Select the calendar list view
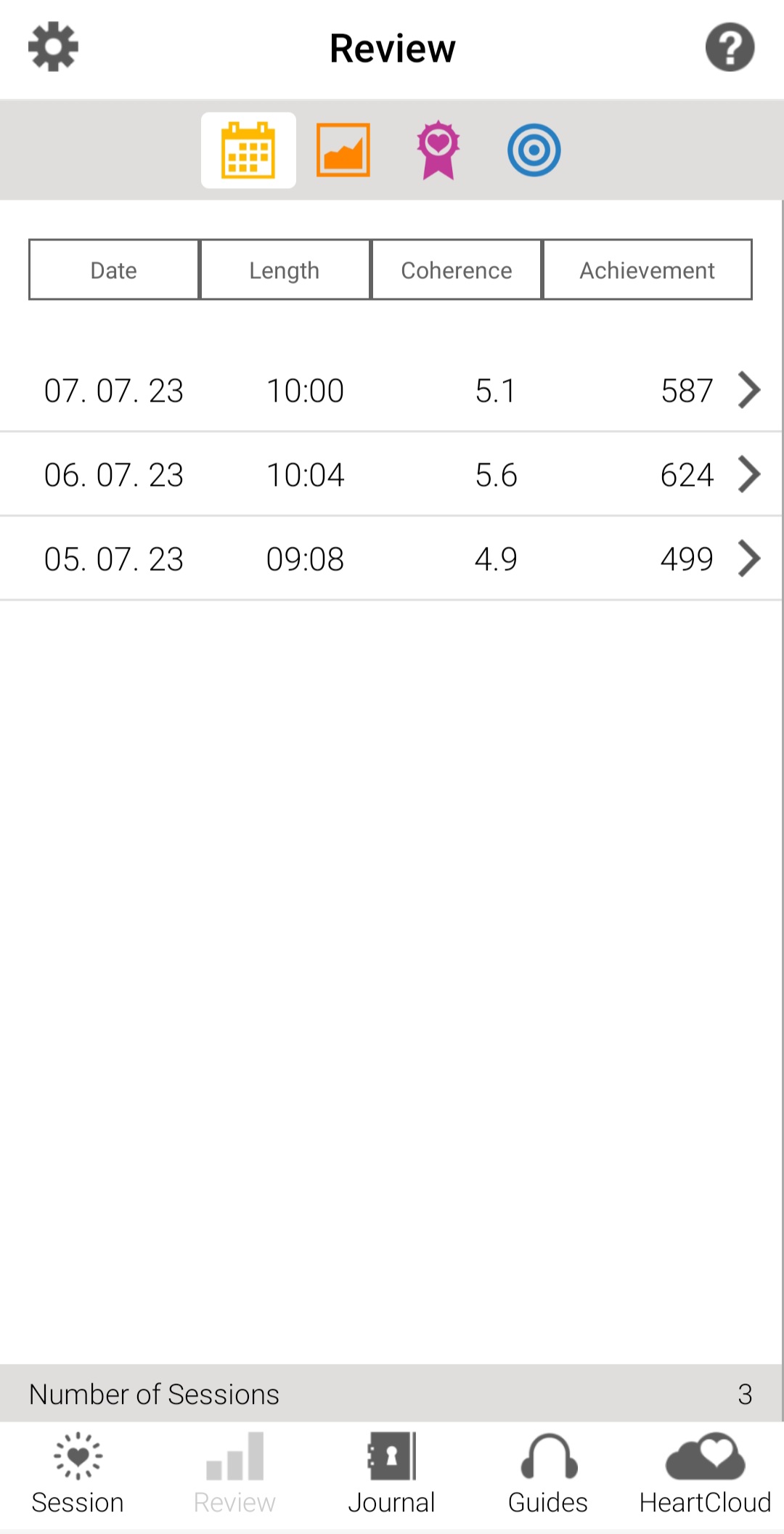Image resolution: width=784 pixels, height=1534 pixels. coord(248,150)
